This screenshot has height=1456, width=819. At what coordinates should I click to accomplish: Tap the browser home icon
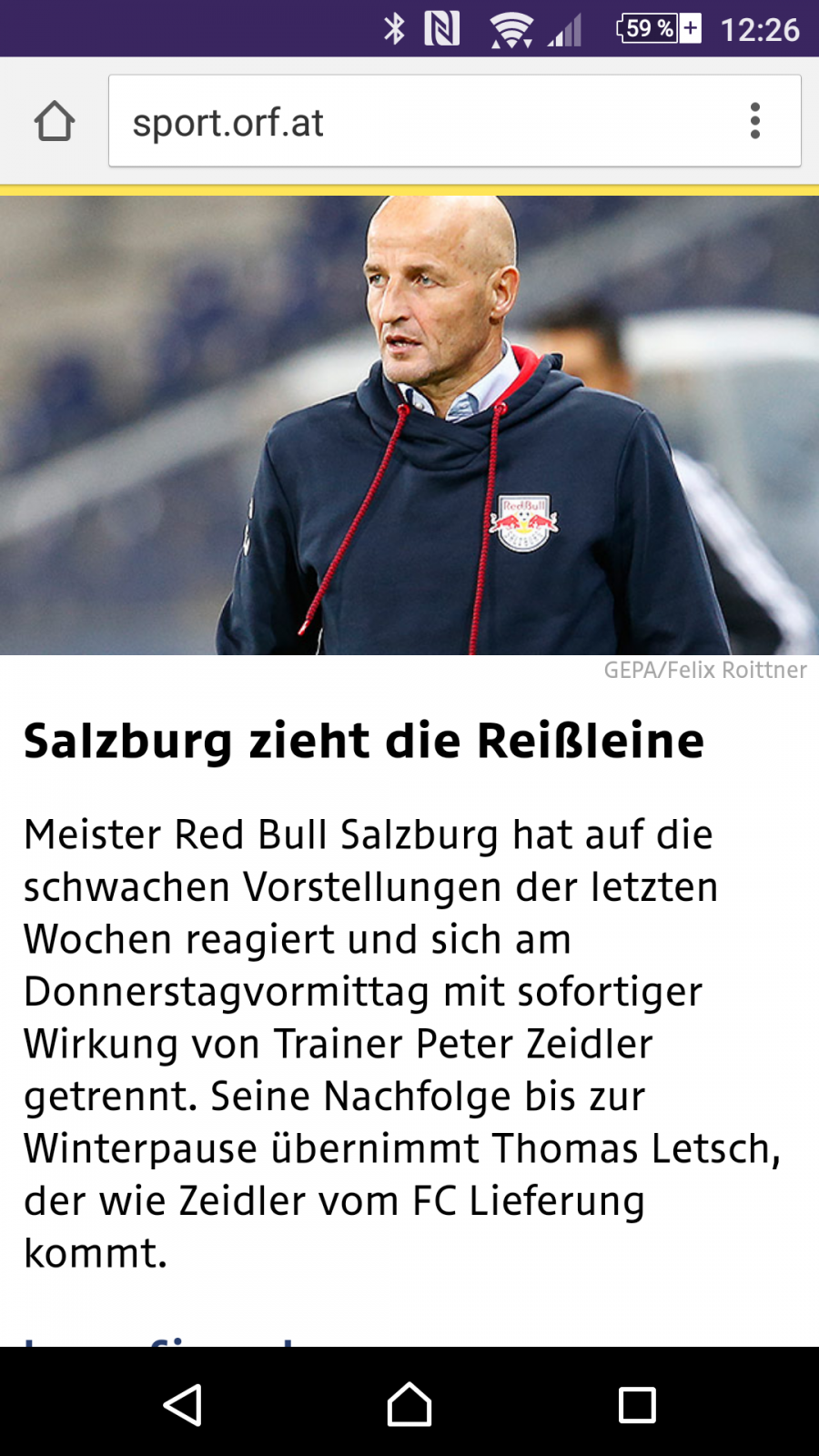pos(55,121)
